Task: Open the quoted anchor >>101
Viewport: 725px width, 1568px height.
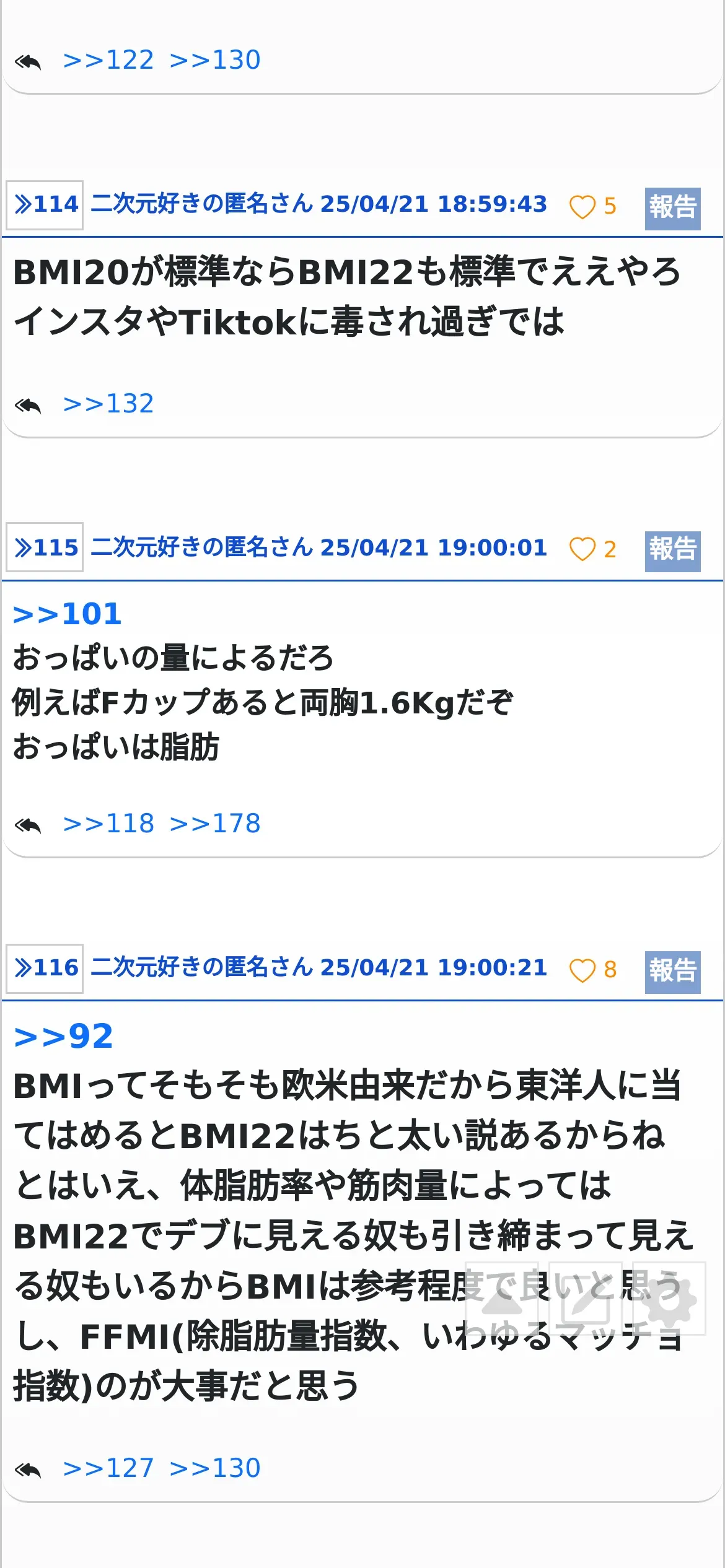Action: coord(67,614)
